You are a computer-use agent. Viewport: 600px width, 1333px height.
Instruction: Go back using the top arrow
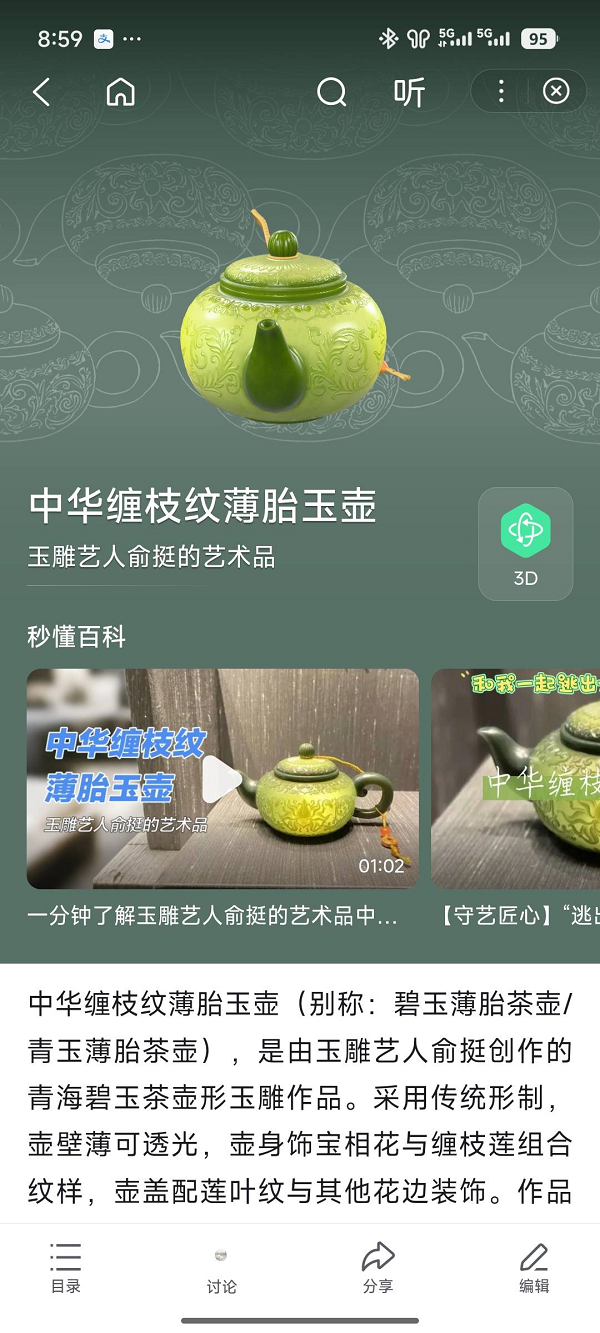pyautogui.click(x=41, y=93)
